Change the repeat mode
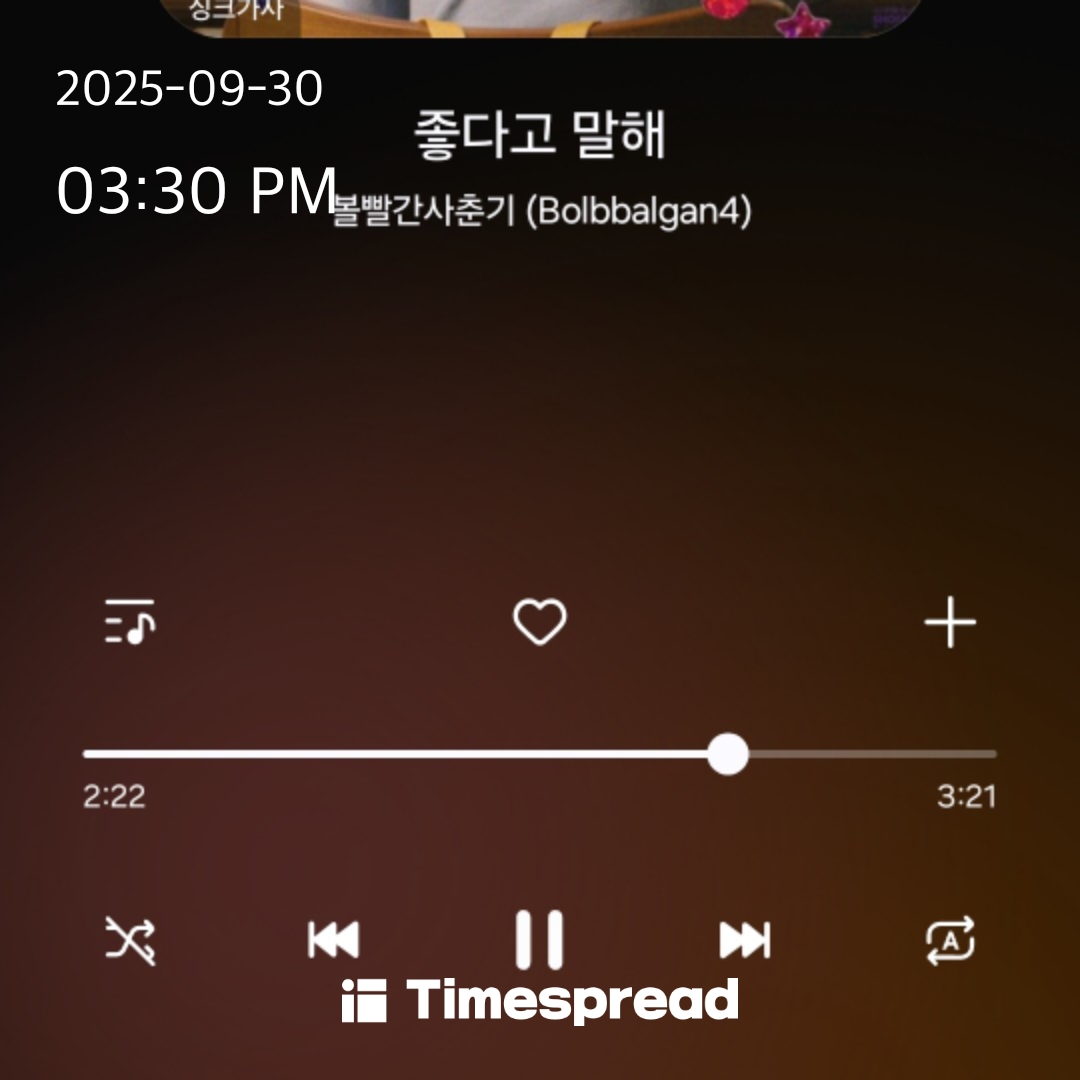Screen dimensions: 1080x1080 (x=950, y=941)
